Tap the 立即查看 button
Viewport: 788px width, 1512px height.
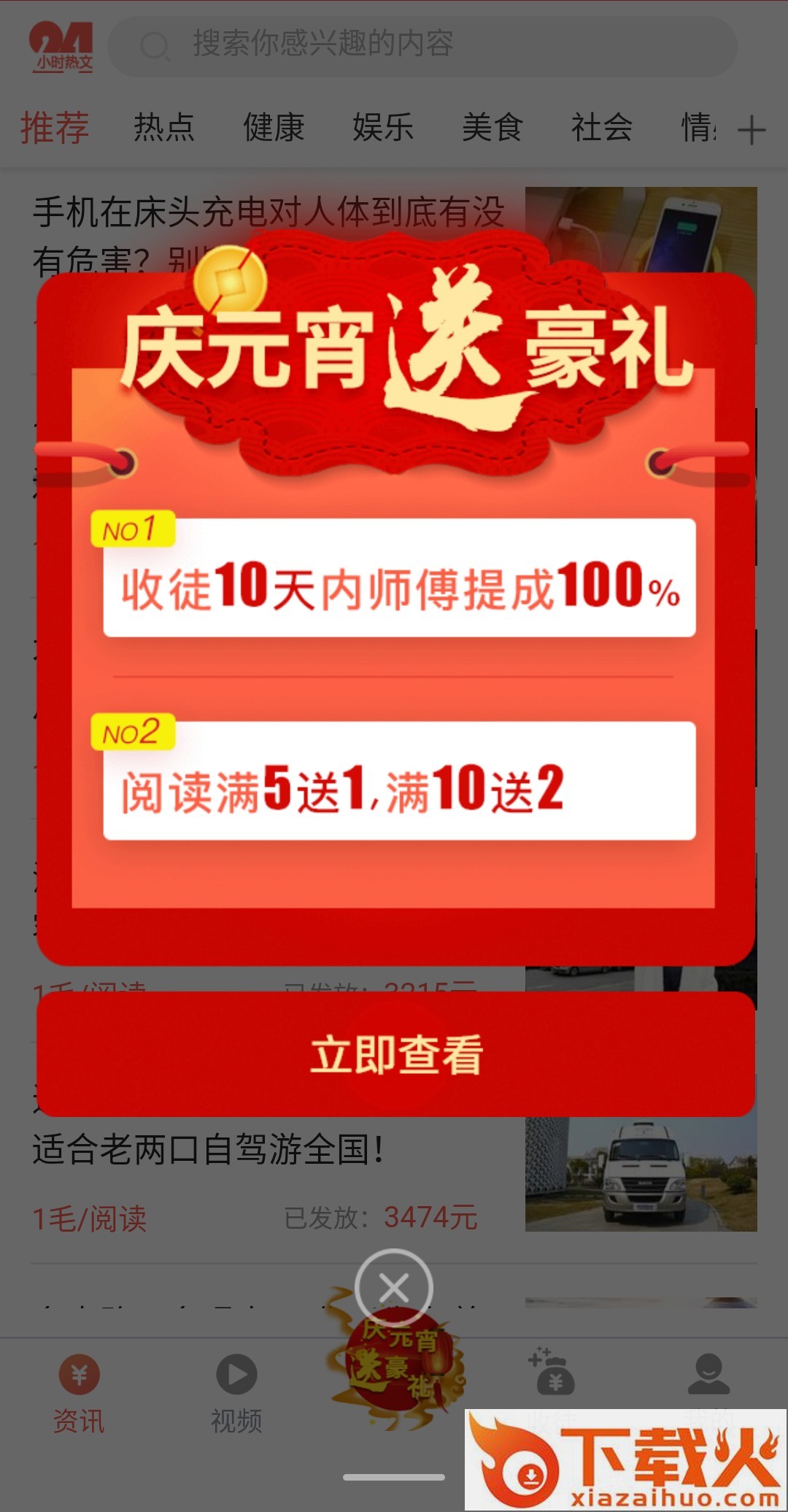395,1054
